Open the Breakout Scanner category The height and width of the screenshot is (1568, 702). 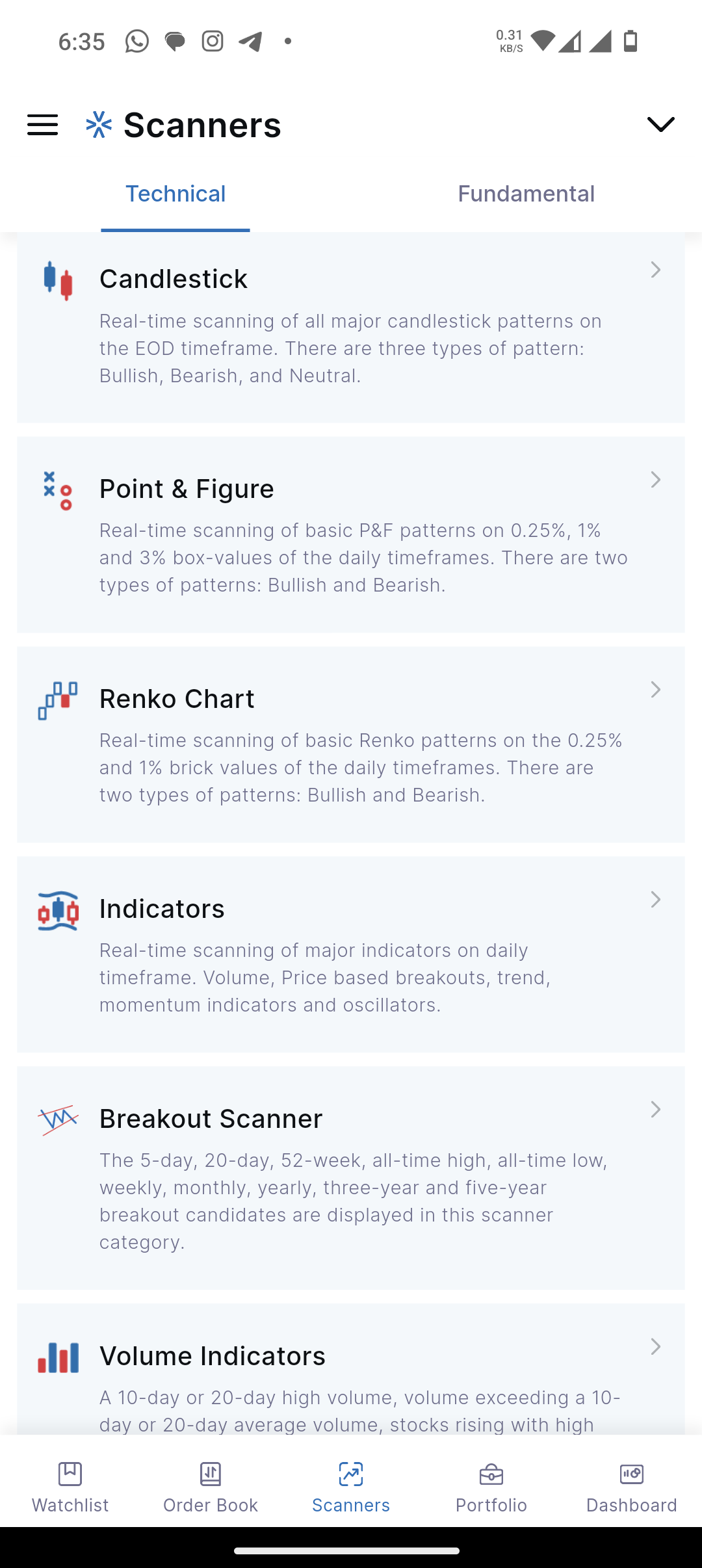click(351, 1178)
